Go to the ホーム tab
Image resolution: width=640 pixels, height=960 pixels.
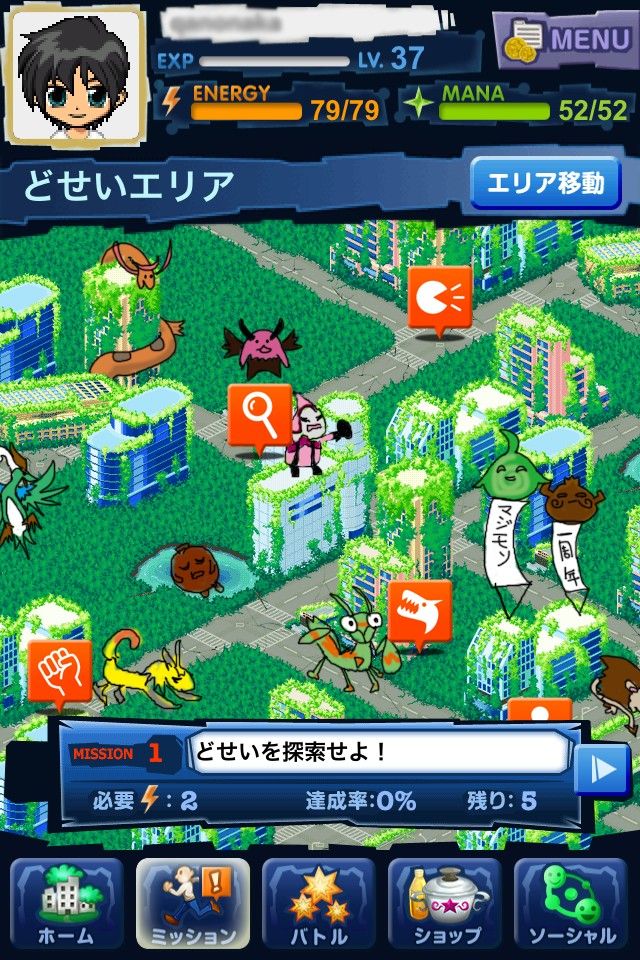tap(66, 903)
